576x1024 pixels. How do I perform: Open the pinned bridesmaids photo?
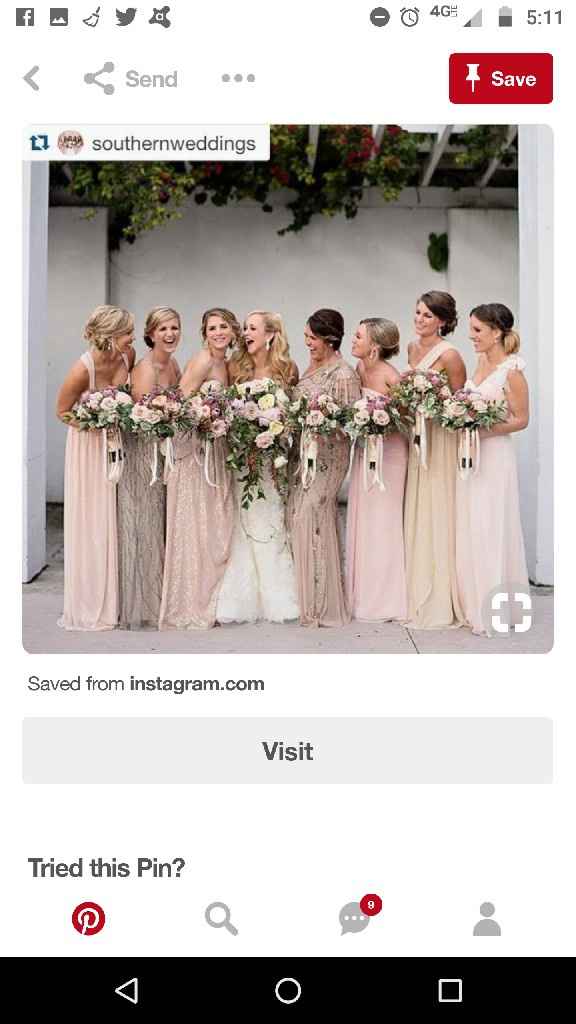coord(287,389)
